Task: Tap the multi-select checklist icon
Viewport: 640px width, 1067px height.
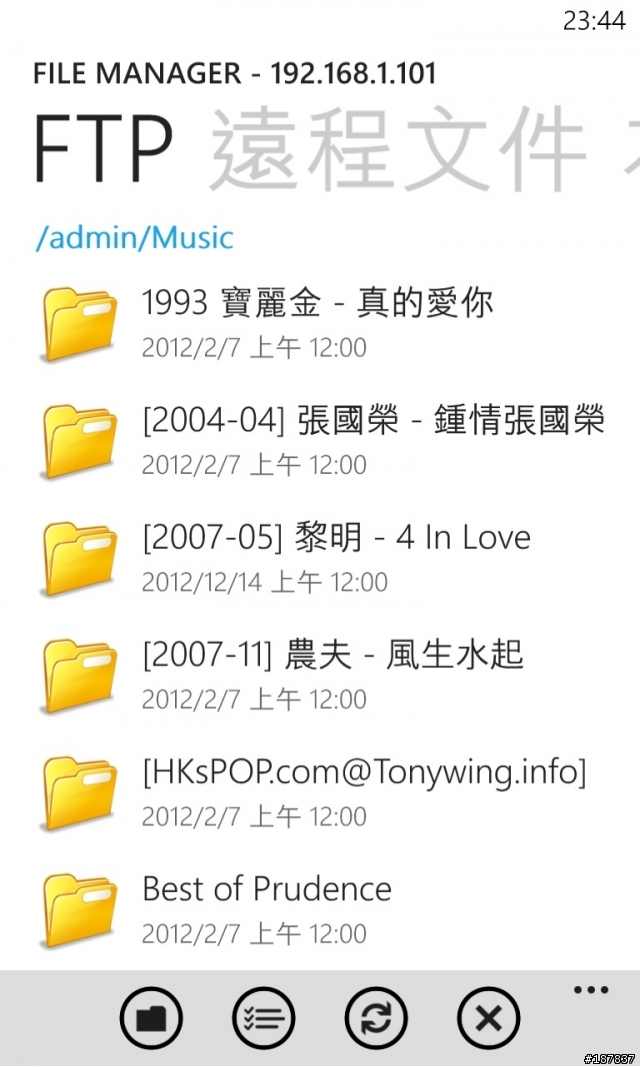Action: click(x=263, y=1019)
